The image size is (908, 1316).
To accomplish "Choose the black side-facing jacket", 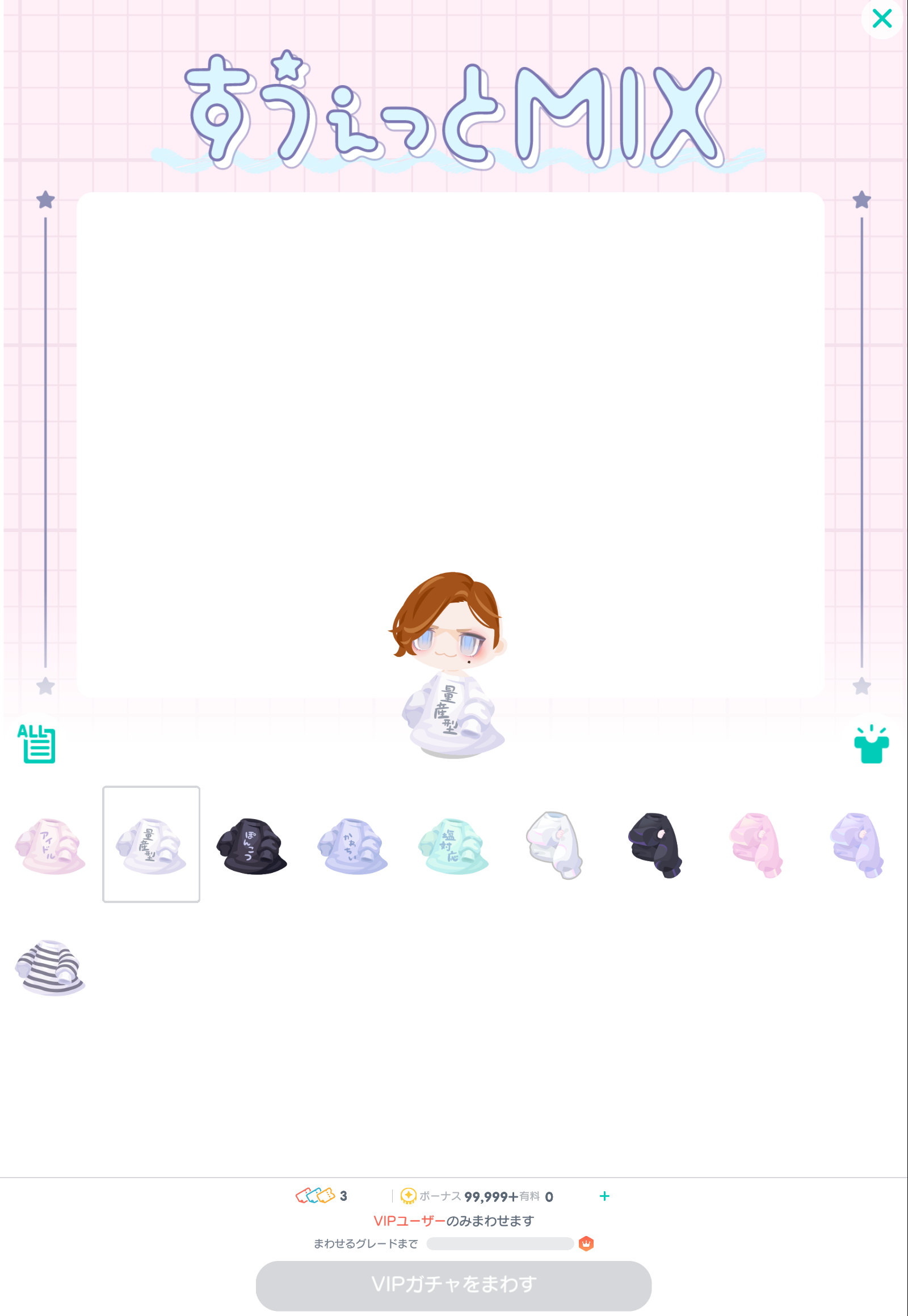I will [x=655, y=845].
